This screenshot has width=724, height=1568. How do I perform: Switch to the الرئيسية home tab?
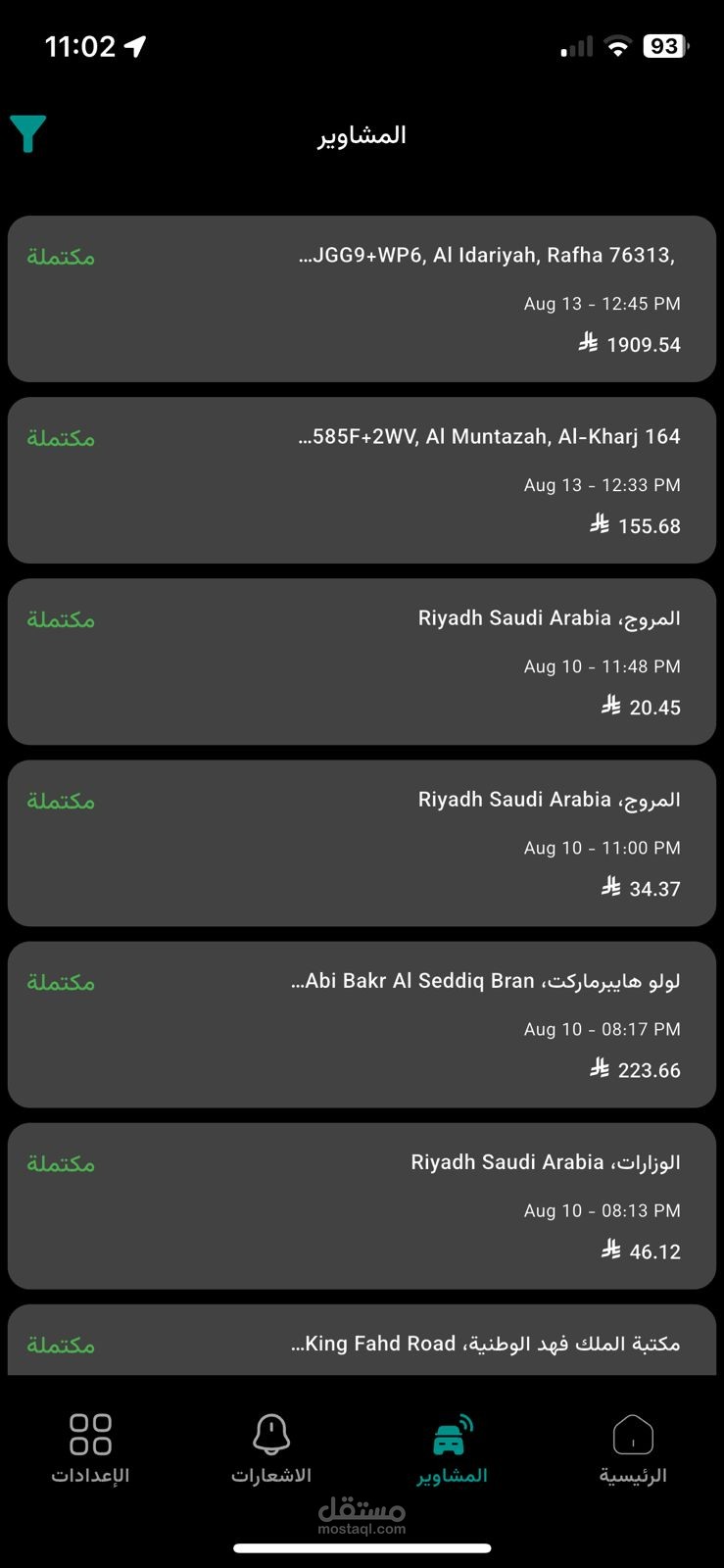click(633, 1448)
